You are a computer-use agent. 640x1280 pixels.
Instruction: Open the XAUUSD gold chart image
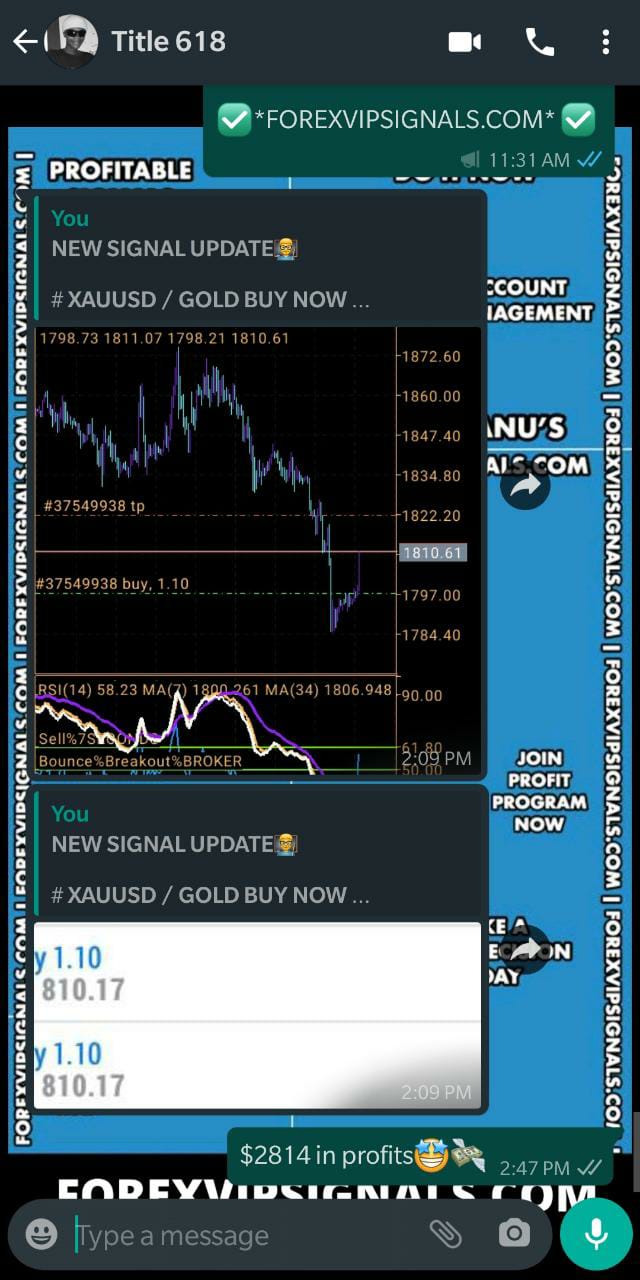[258, 550]
